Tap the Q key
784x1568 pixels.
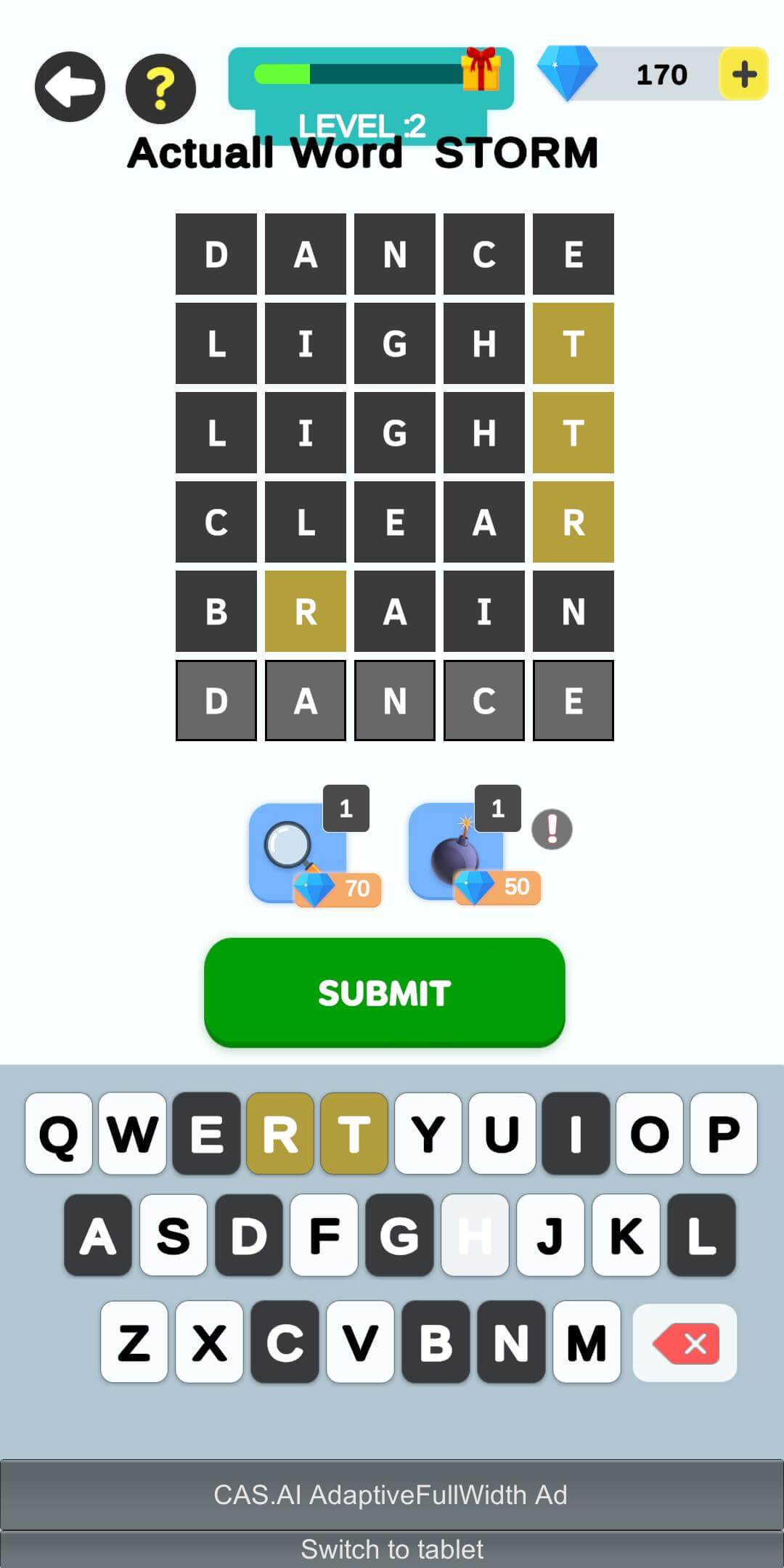point(59,1133)
